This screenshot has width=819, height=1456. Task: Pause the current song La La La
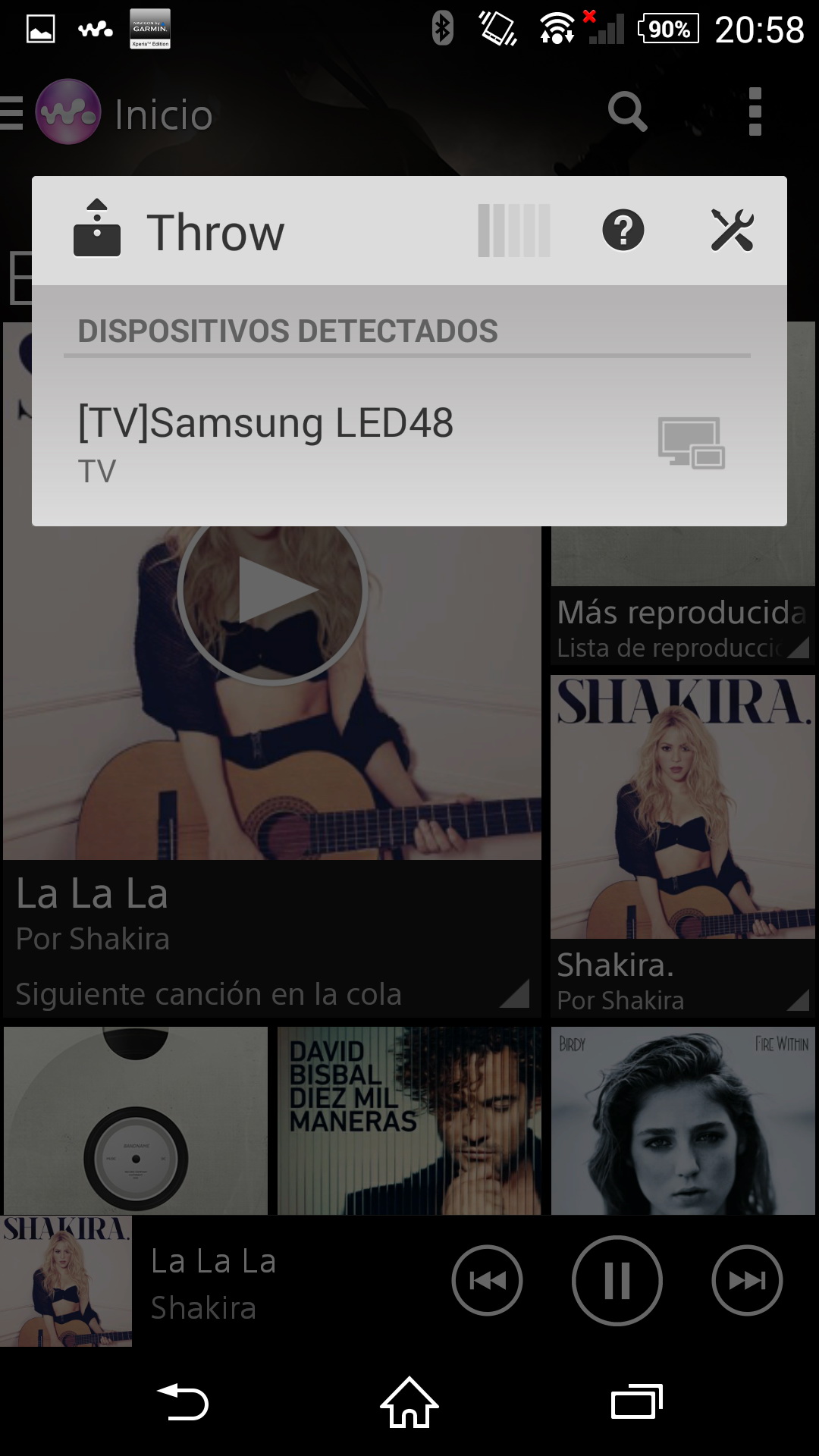click(x=617, y=1281)
